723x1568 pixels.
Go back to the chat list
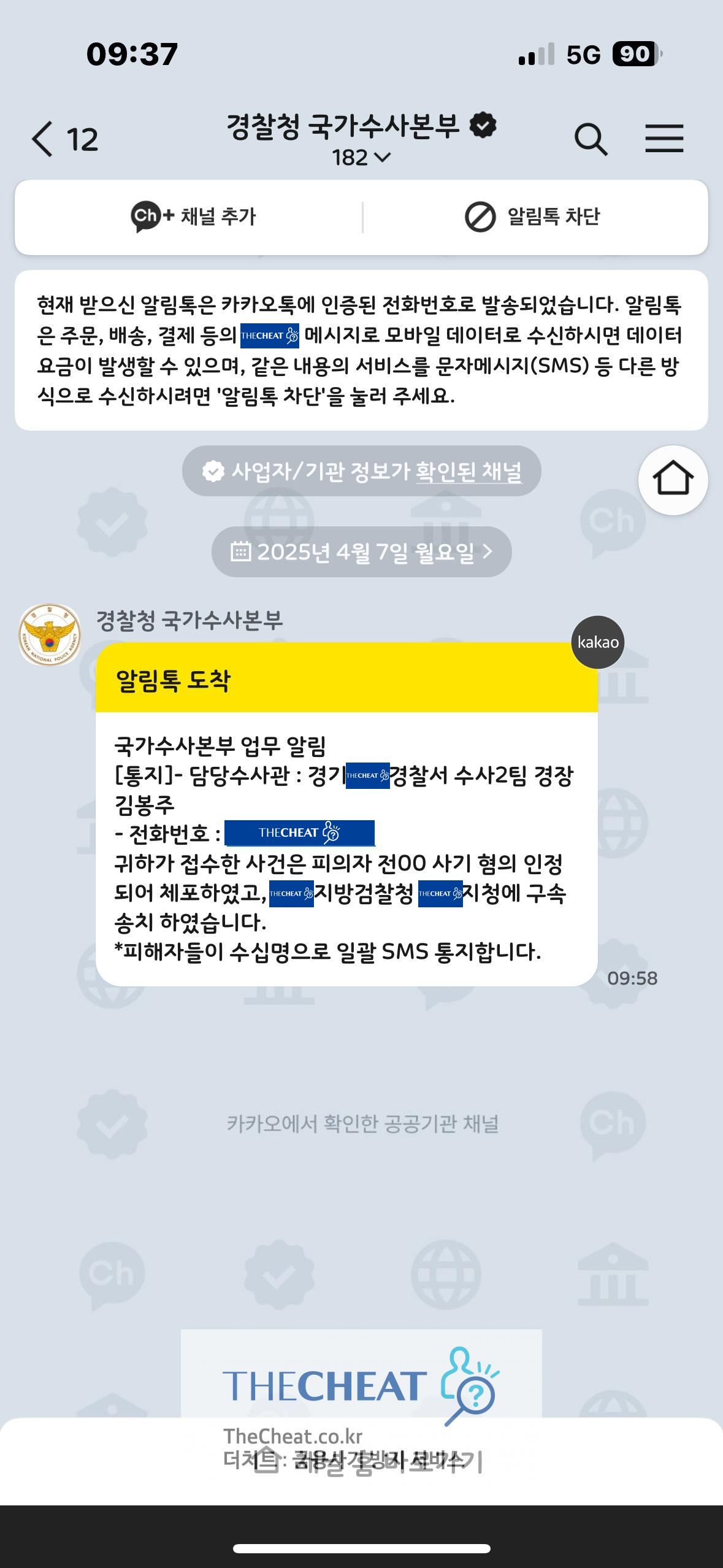click(x=43, y=139)
